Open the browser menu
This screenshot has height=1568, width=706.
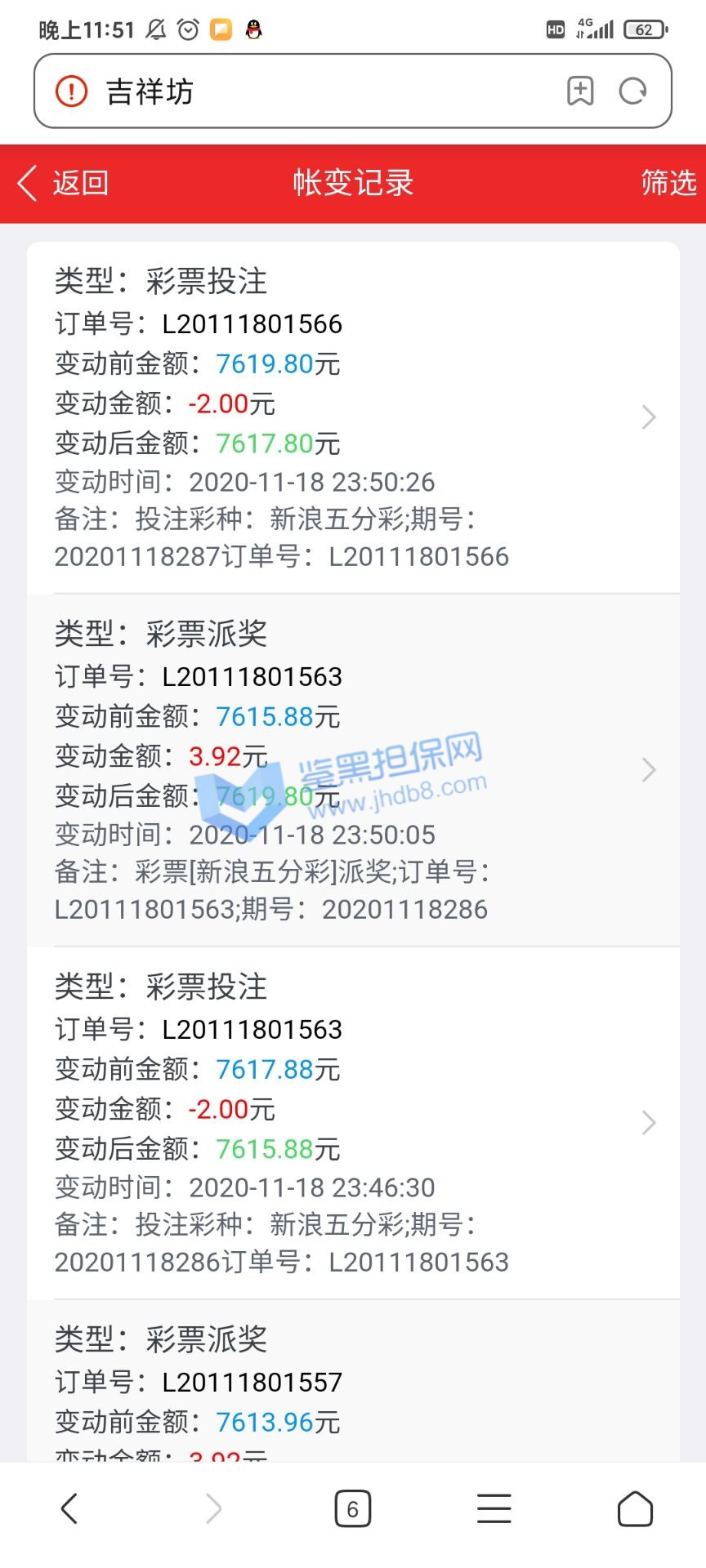coord(494,1508)
